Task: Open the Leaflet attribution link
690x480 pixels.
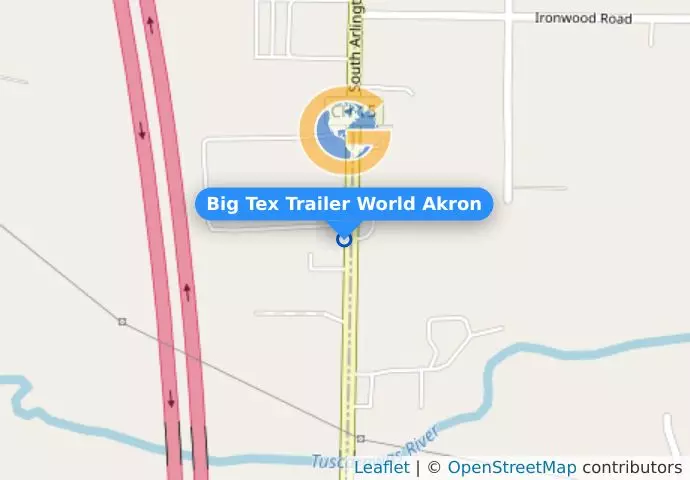Action: tap(381, 467)
